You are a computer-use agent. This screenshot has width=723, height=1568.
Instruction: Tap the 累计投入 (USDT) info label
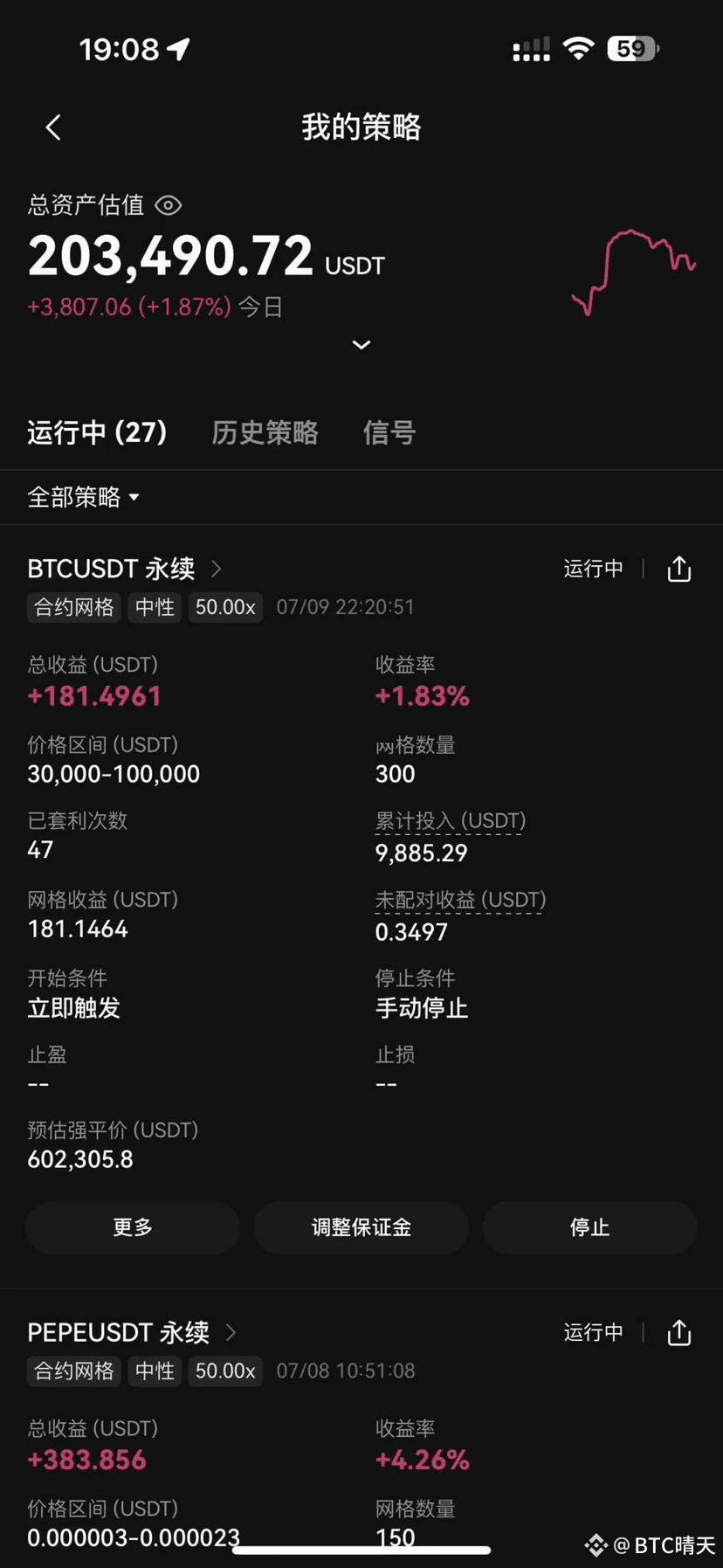[x=451, y=821]
